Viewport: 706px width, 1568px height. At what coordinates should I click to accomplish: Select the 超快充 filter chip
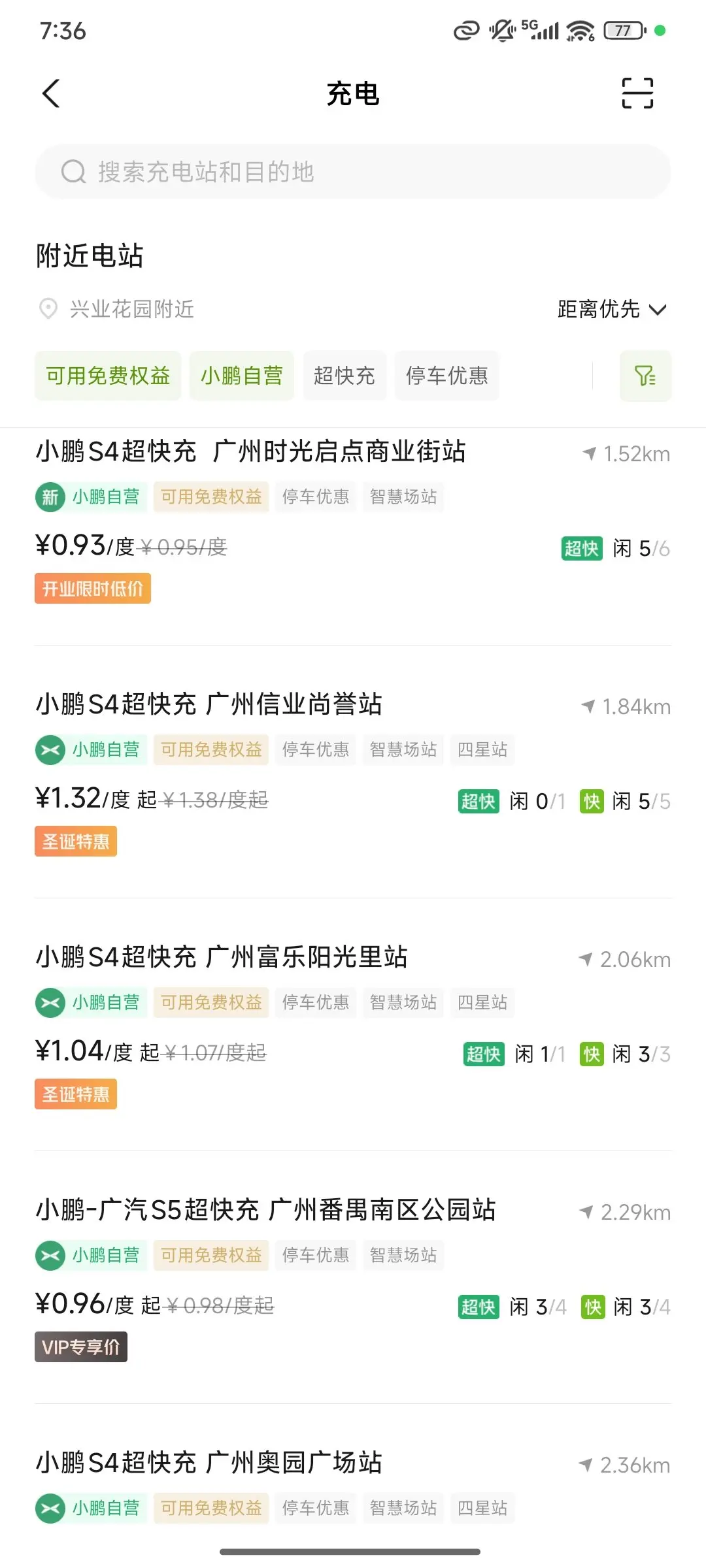tap(345, 376)
